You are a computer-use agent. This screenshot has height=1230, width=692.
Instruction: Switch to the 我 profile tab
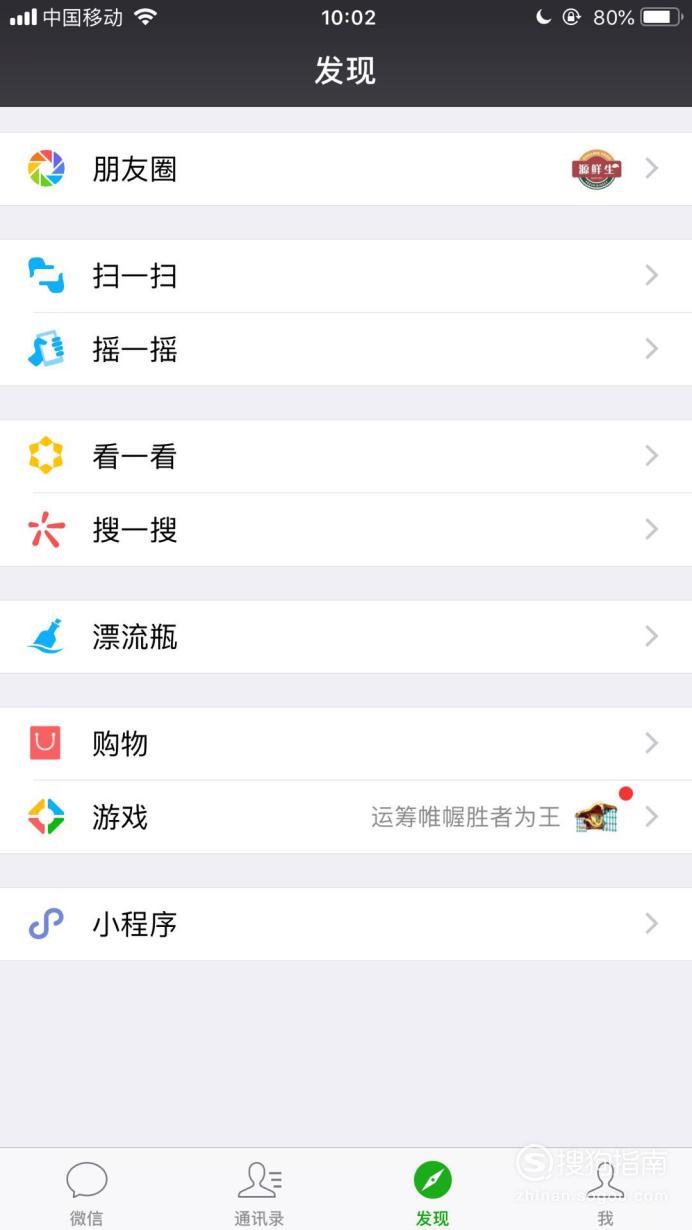click(605, 1192)
